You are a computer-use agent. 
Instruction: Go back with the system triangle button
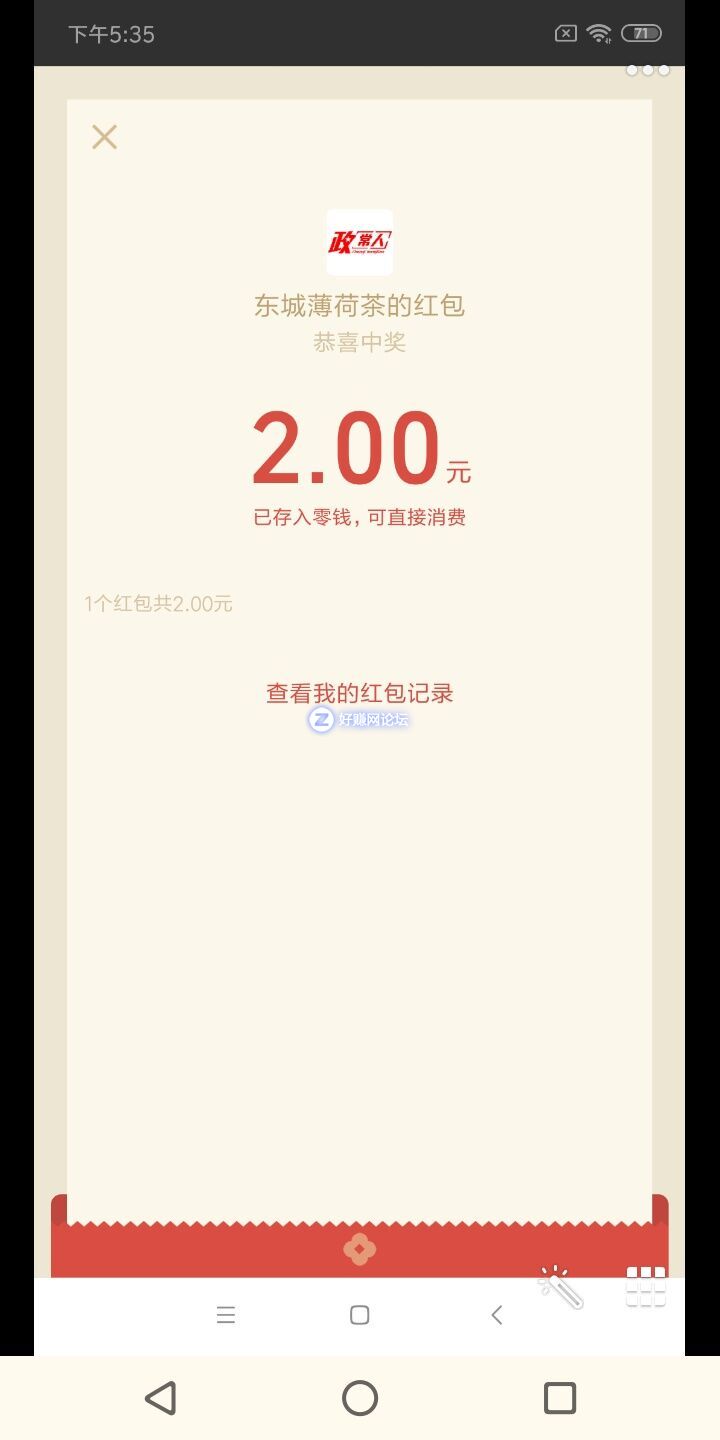pyautogui.click(x=161, y=1398)
